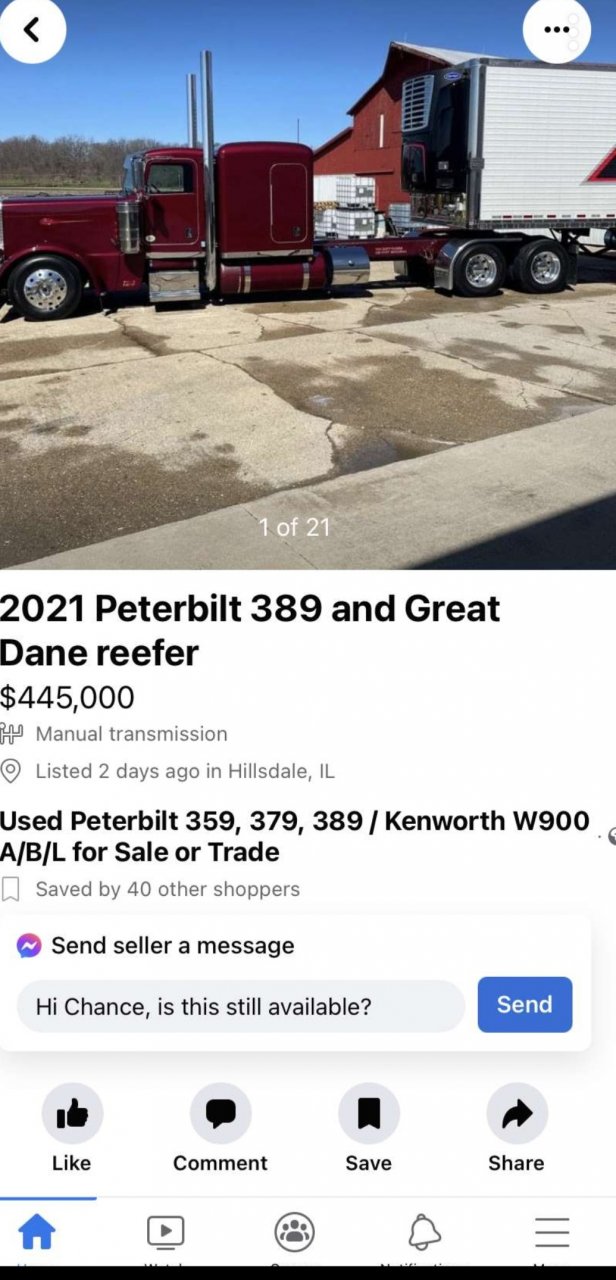
Task: Open the hamburger Menu tab
Action: pos(552,1231)
